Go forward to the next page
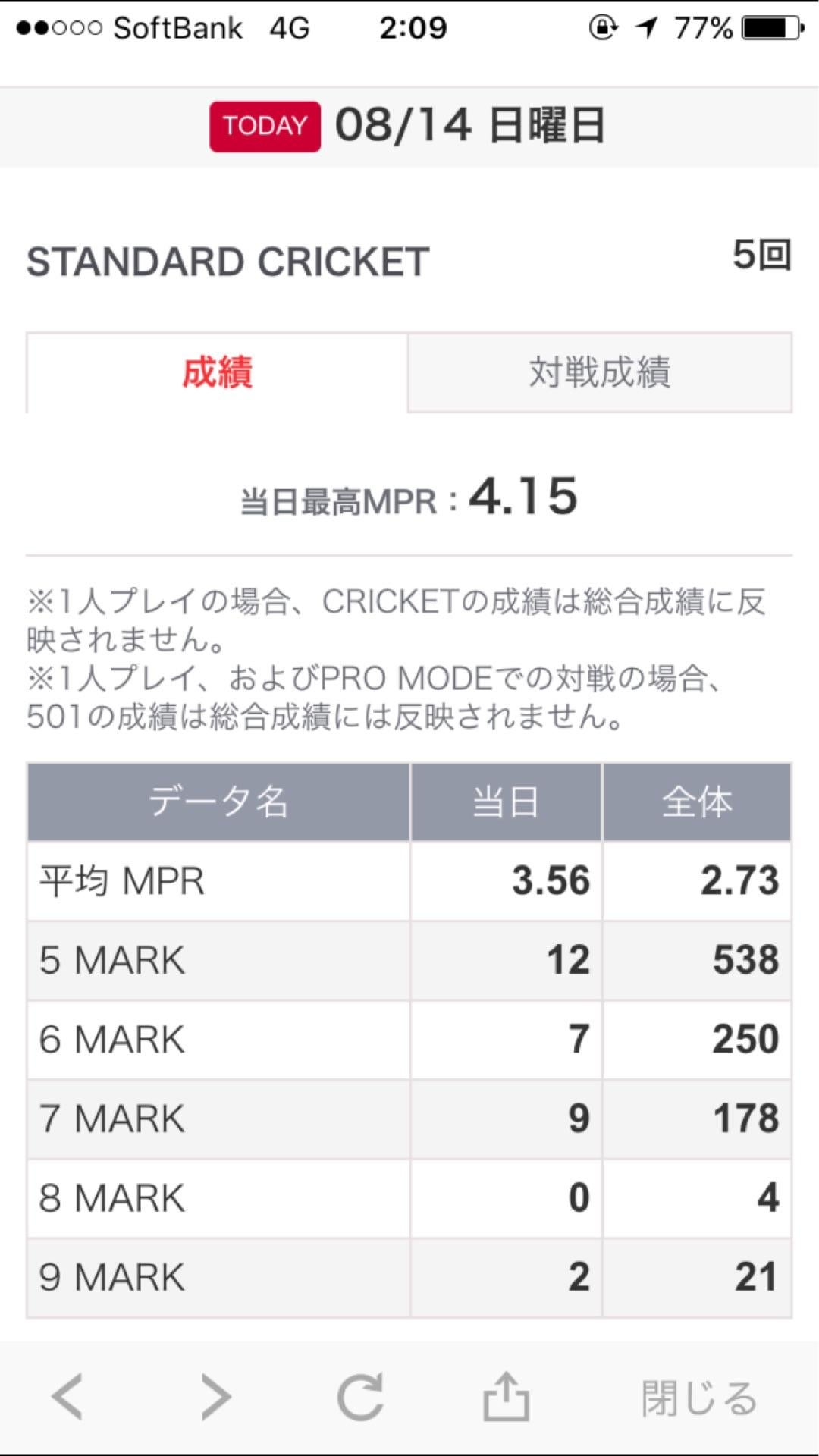Image resolution: width=819 pixels, height=1456 pixels. [215, 1397]
